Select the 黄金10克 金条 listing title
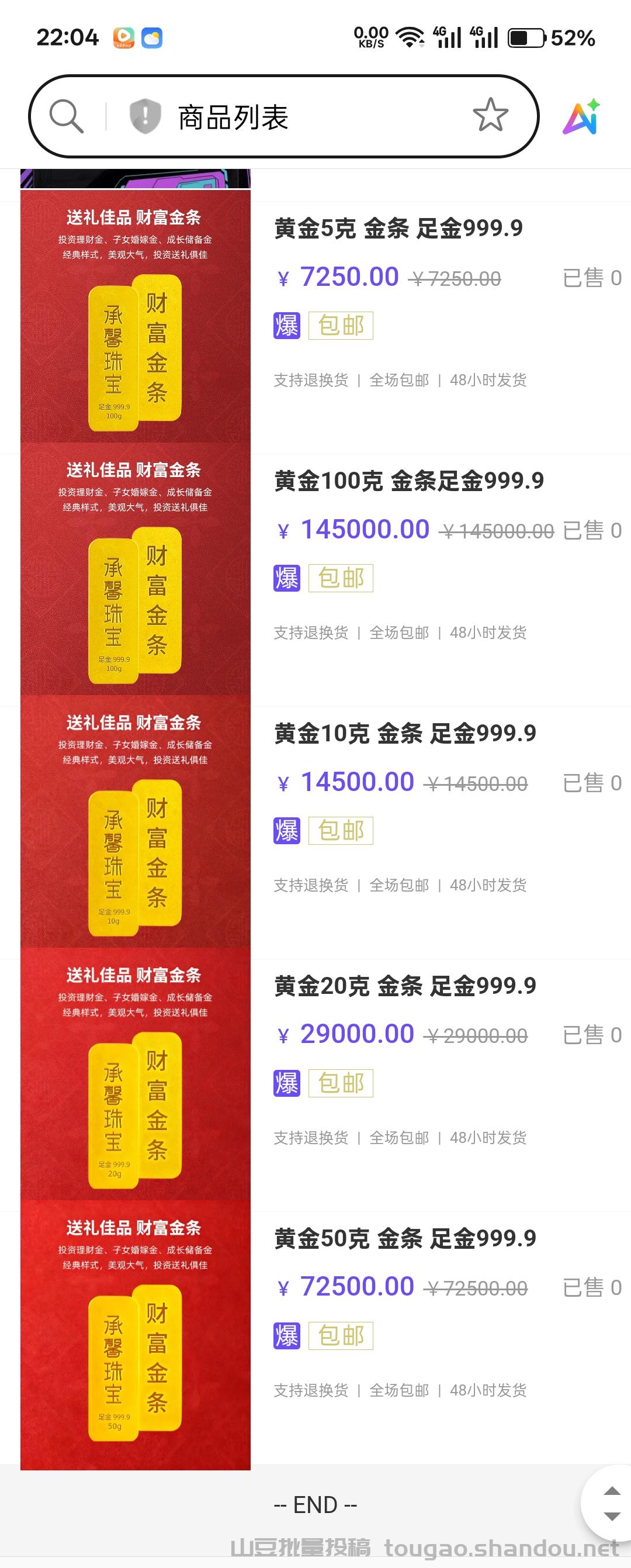631x1568 pixels. coord(404,734)
